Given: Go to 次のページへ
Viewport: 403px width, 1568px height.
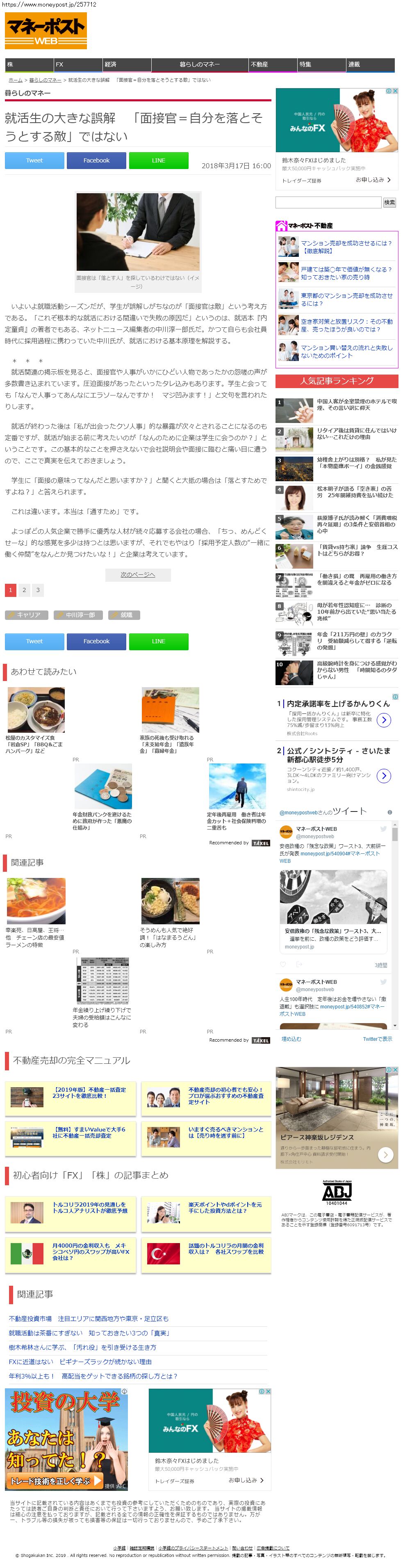Looking at the screenshot, I should (x=138, y=575).
